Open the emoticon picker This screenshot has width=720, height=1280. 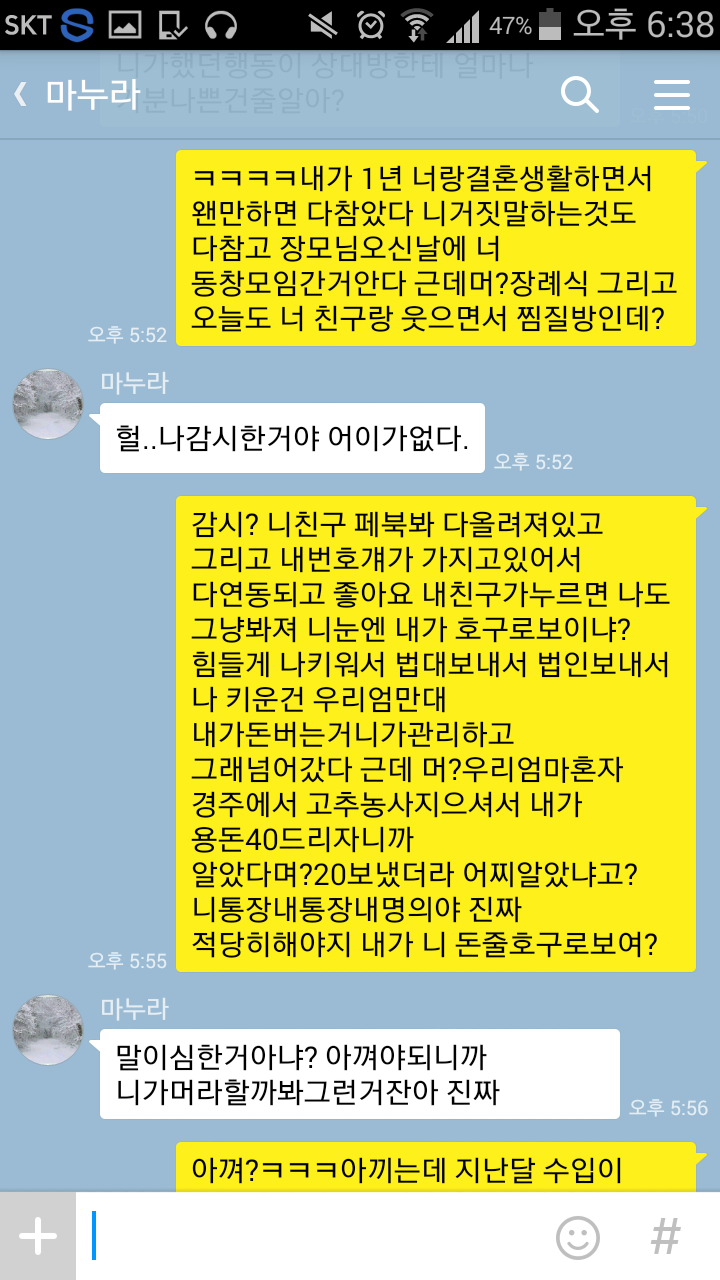click(x=577, y=1237)
